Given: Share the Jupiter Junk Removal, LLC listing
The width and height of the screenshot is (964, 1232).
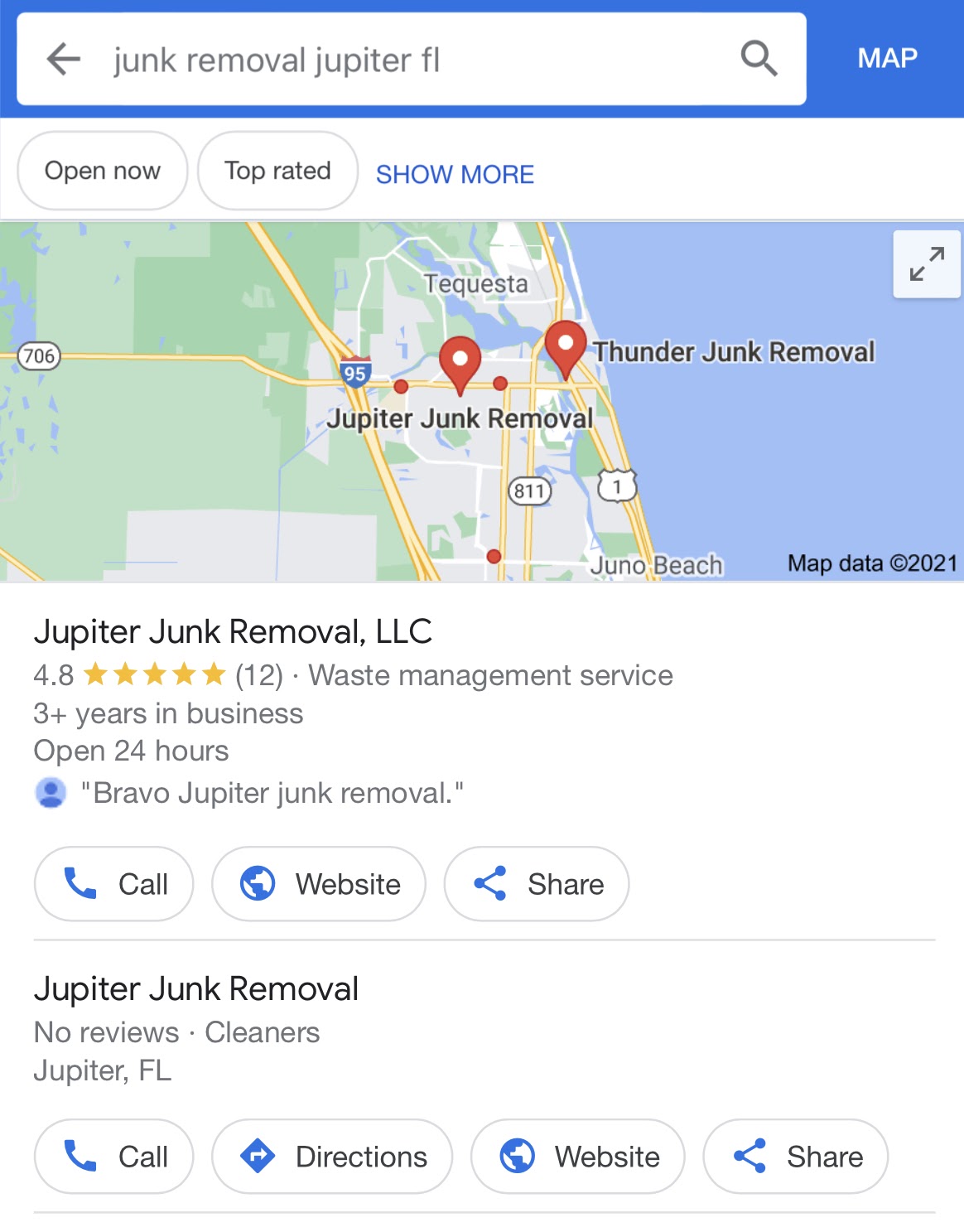Looking at the screenshot, I should [537, 883].
